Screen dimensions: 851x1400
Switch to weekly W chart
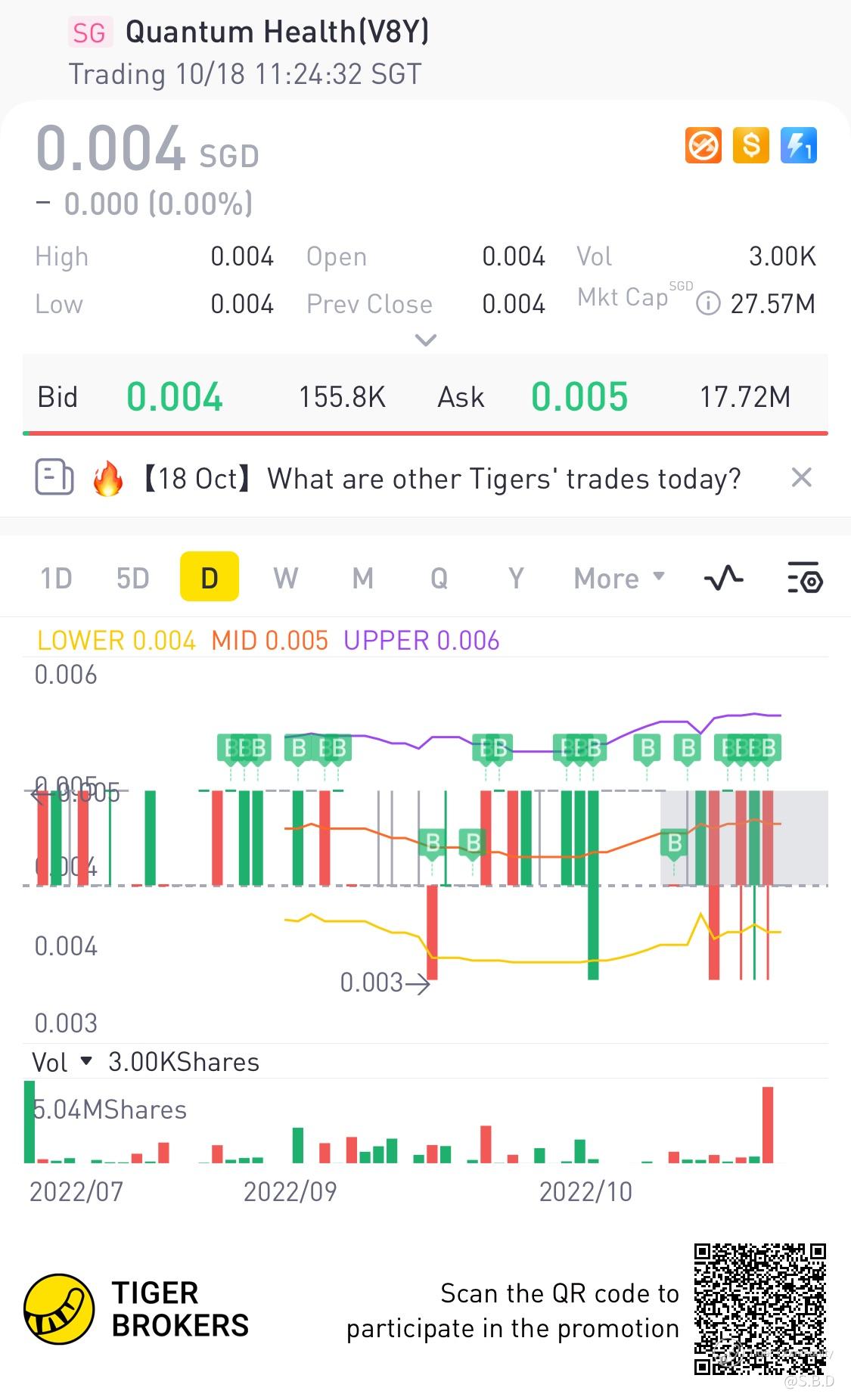coord(285,579)
